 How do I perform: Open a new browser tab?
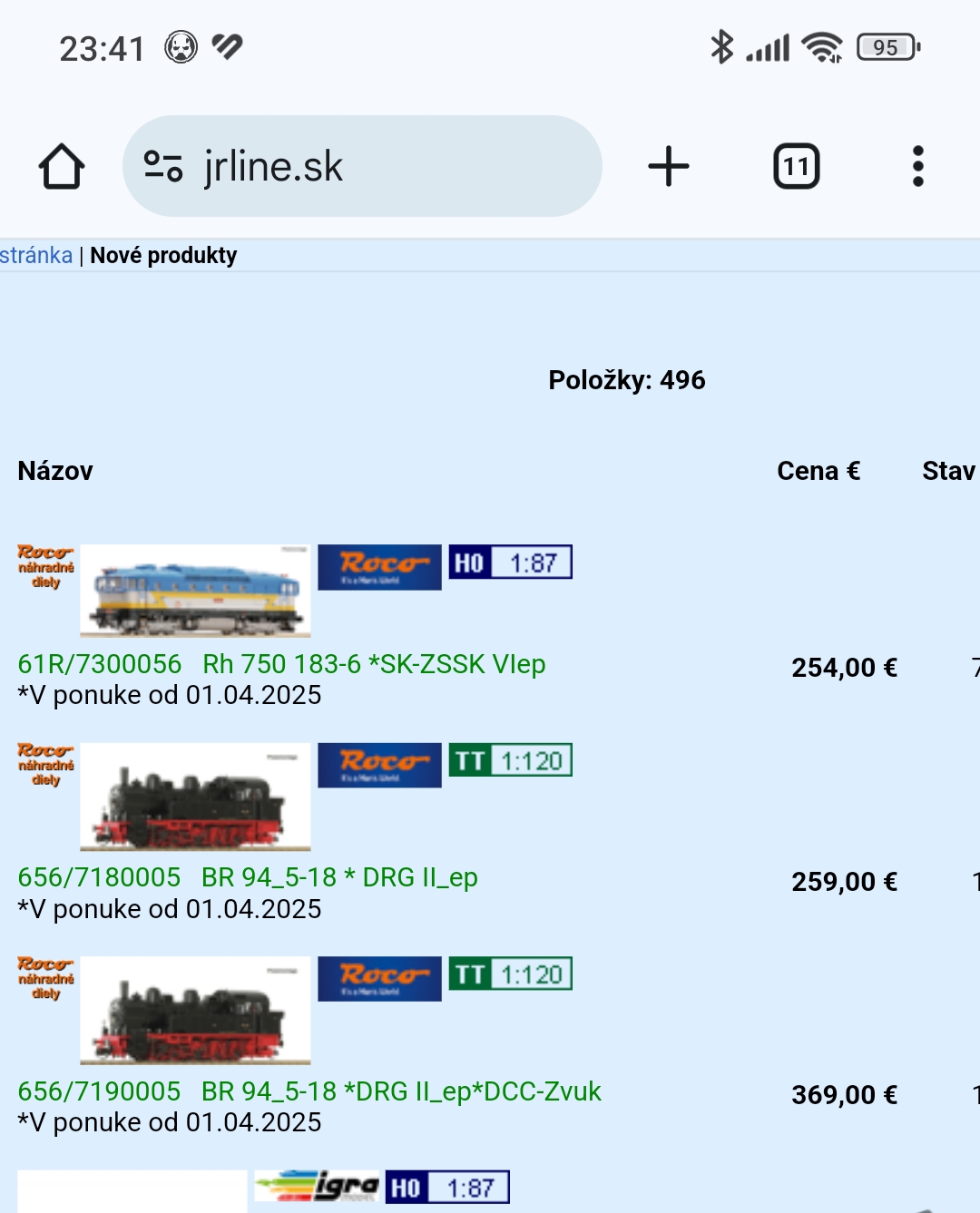click(x=669, y=167)
